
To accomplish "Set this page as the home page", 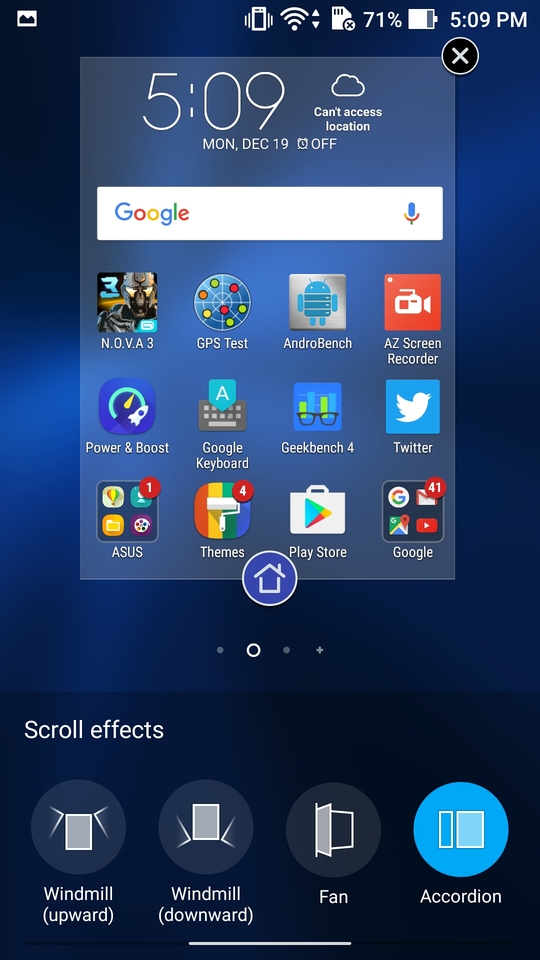I will (269, 579).
